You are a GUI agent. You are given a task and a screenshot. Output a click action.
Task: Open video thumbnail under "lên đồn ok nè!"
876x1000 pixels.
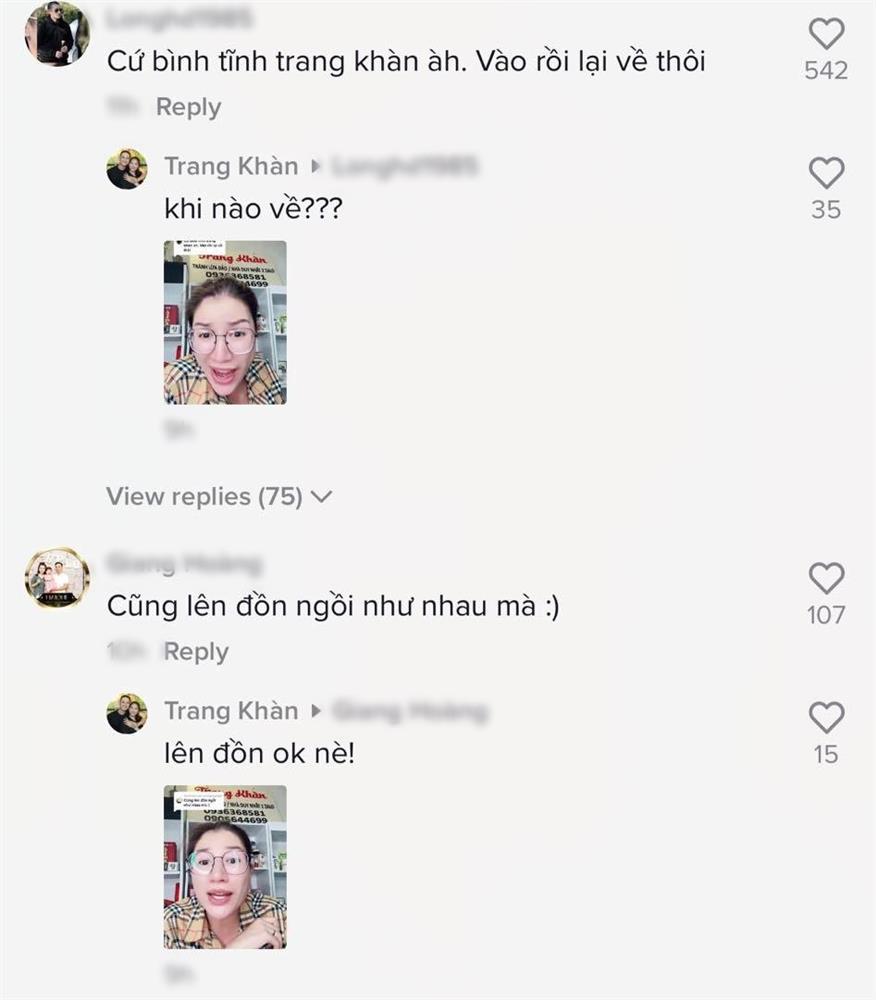tap(225, 866)
